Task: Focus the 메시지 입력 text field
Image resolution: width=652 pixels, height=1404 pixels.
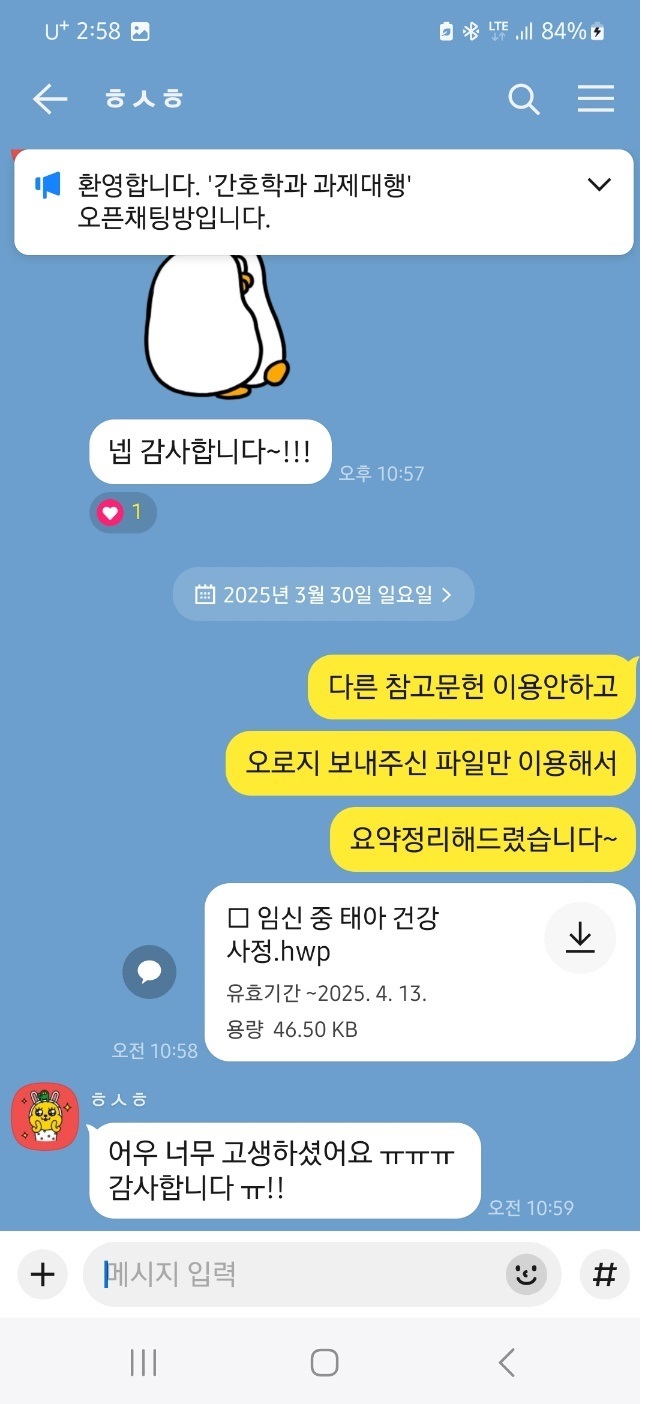Action: [300, 1274]
